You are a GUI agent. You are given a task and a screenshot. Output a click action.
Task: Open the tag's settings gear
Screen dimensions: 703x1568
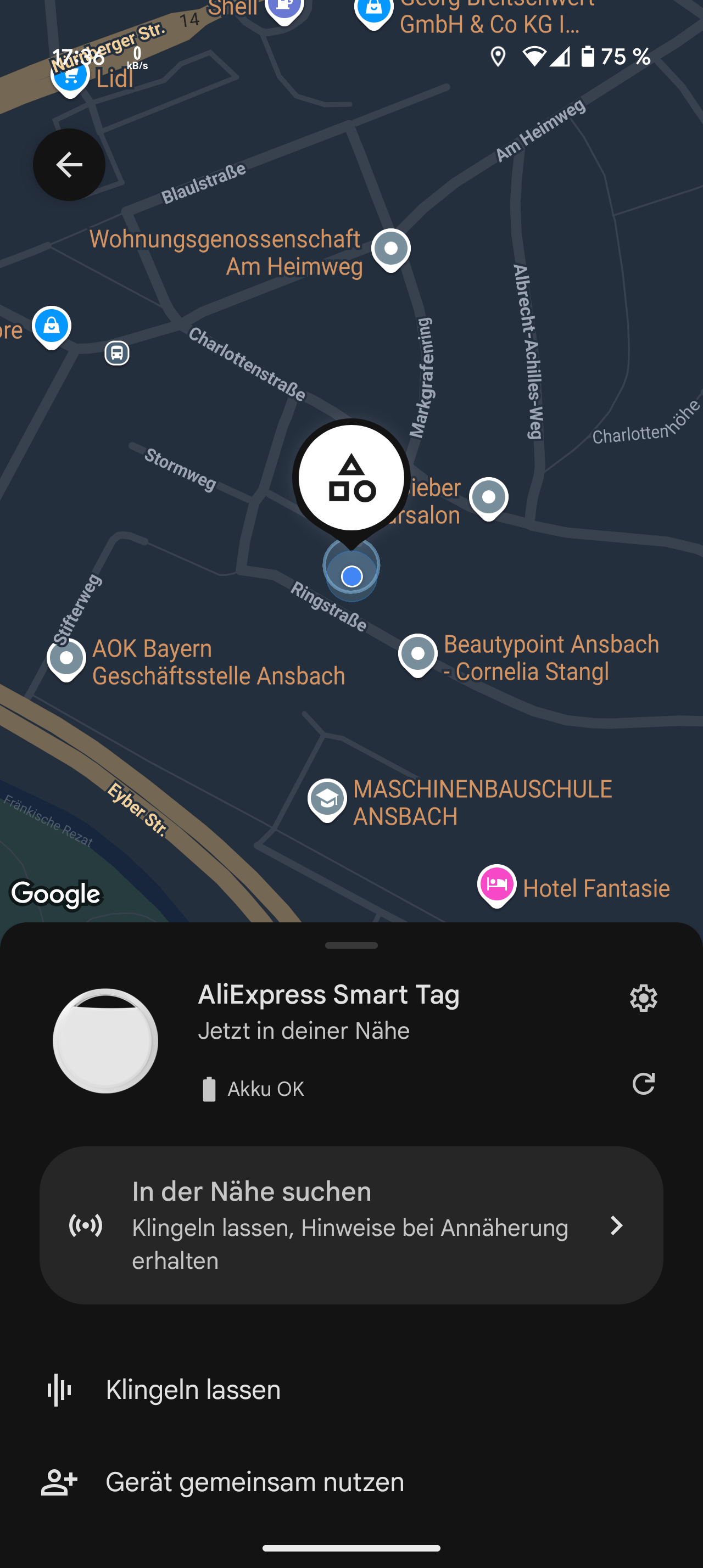click(643, 998)
